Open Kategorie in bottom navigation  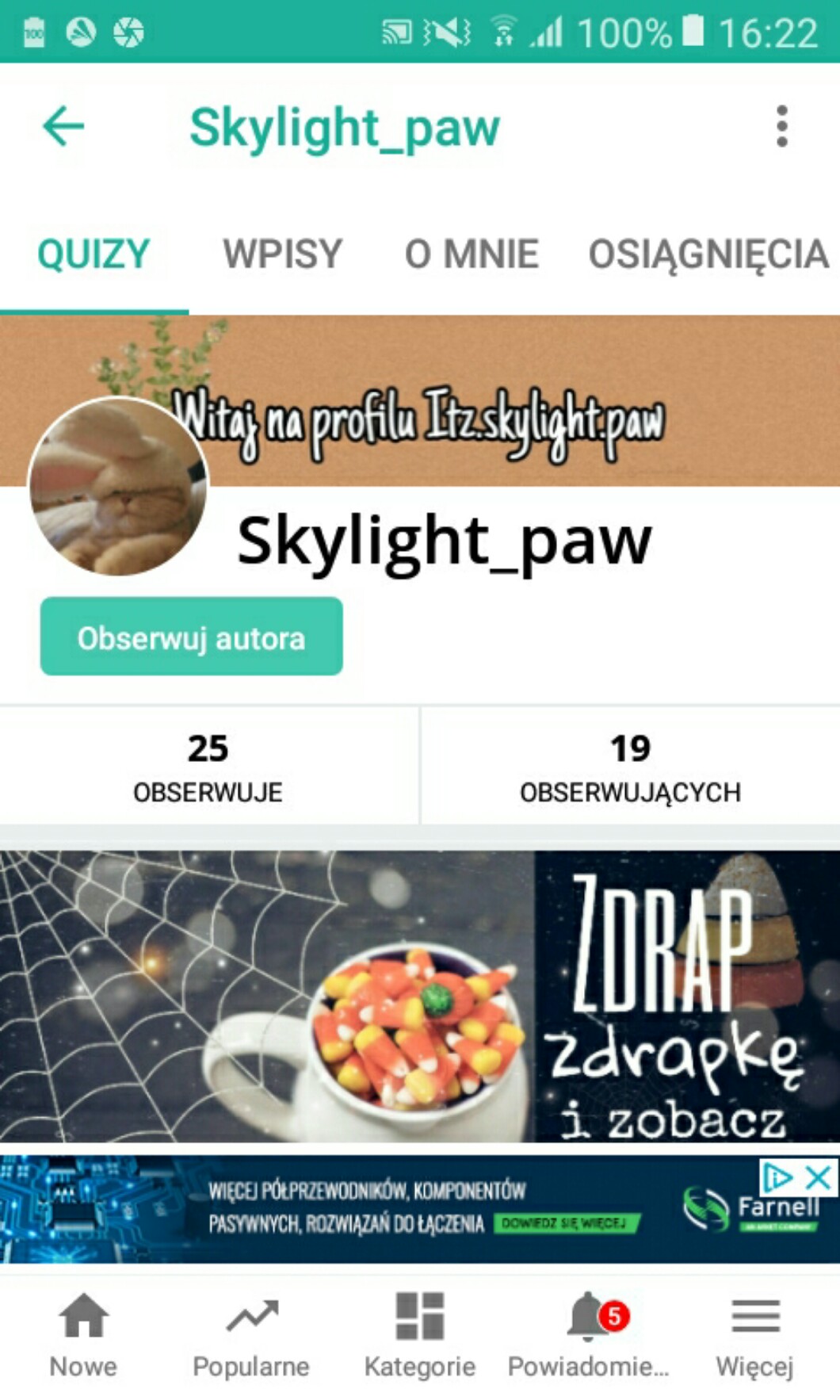coord(419,1332)
